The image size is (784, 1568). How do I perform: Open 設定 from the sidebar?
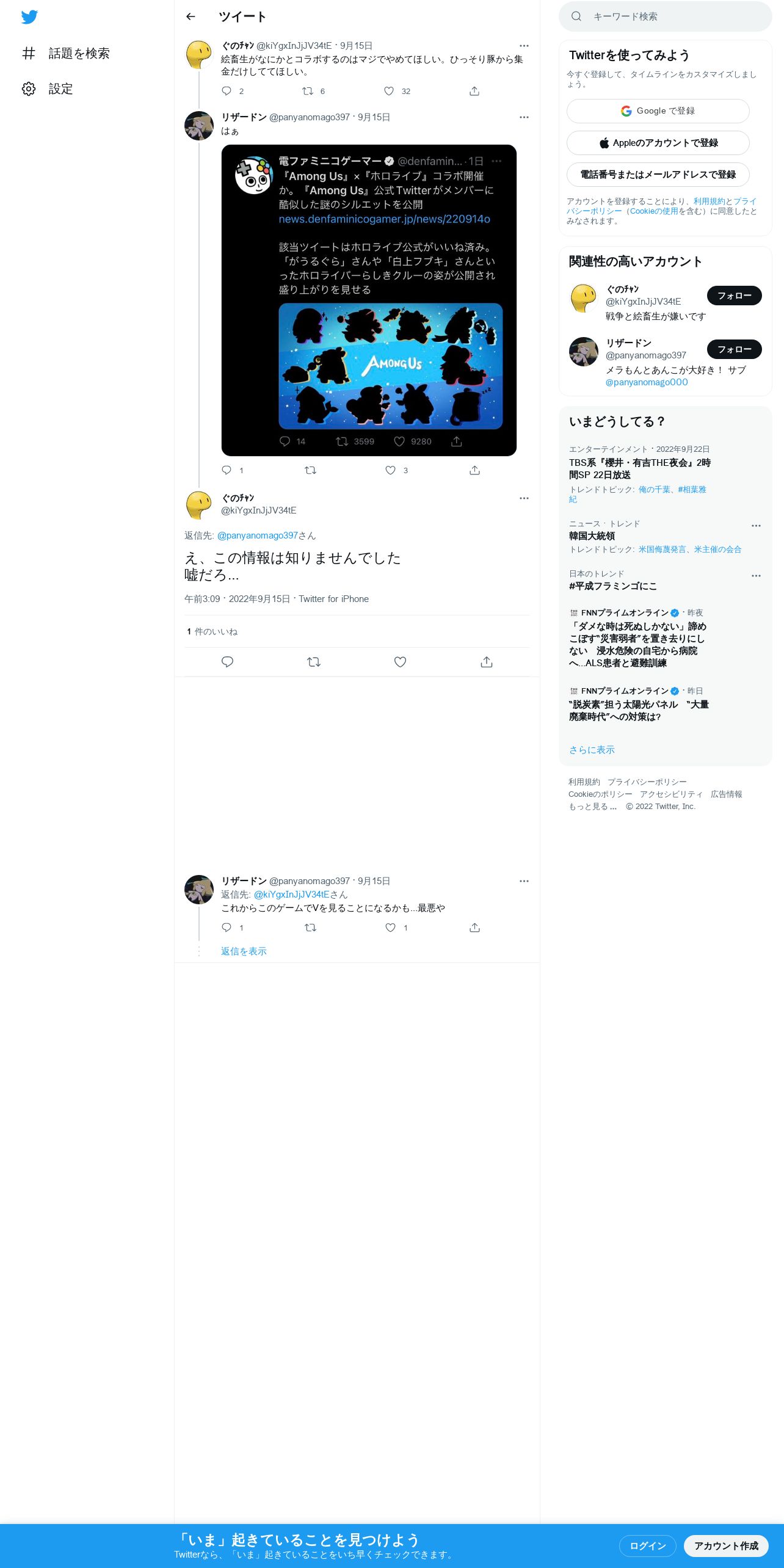(x=48, y=89)
